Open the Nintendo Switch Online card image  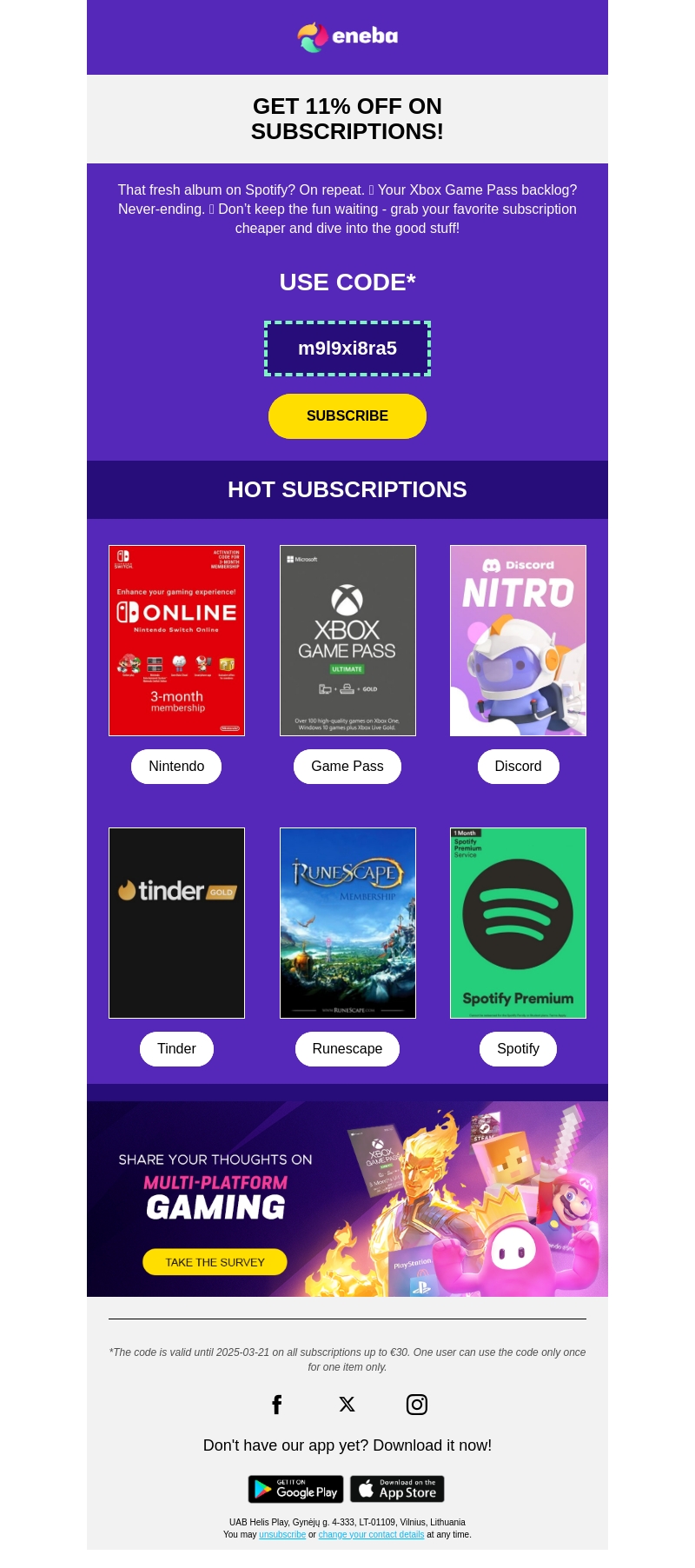click(176, 641)
